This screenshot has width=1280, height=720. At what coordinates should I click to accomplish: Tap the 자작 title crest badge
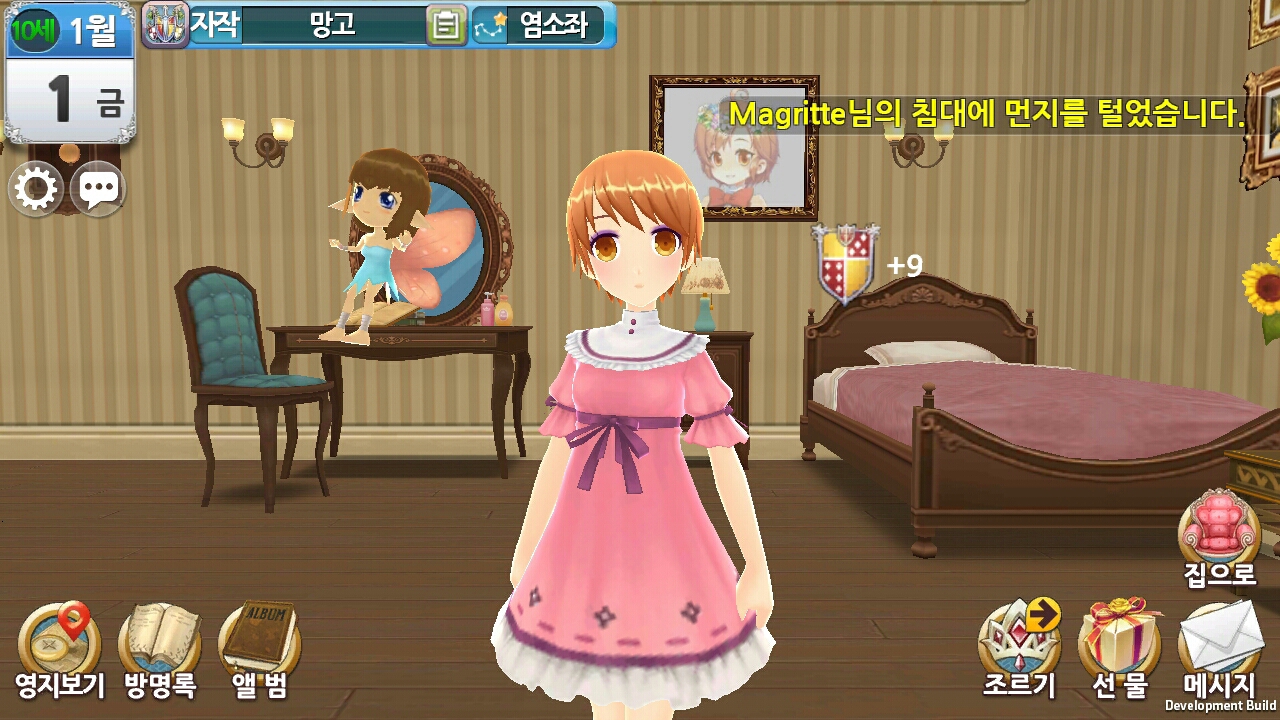pyautogui.click(x=166, y=25)
